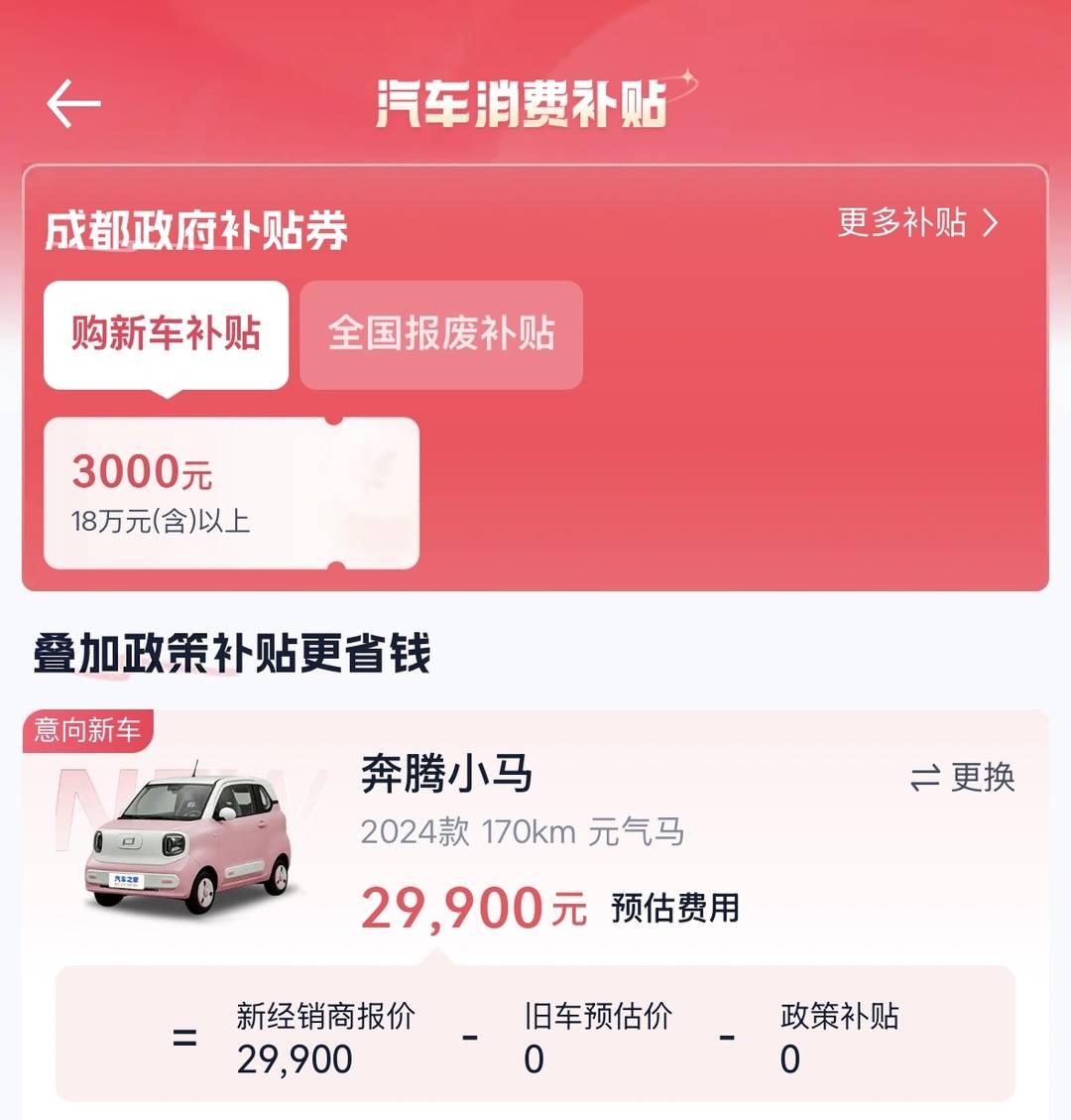Image resolution: width=1071 pixels, height=1120 pixels.
Task: Tap 更换 to change the intended car
Action: point(963,778)
